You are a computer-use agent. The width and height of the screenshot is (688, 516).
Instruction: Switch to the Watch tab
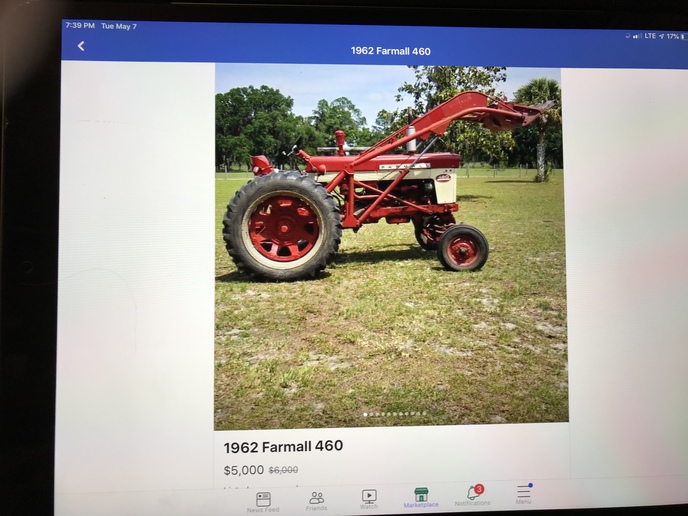369,498
